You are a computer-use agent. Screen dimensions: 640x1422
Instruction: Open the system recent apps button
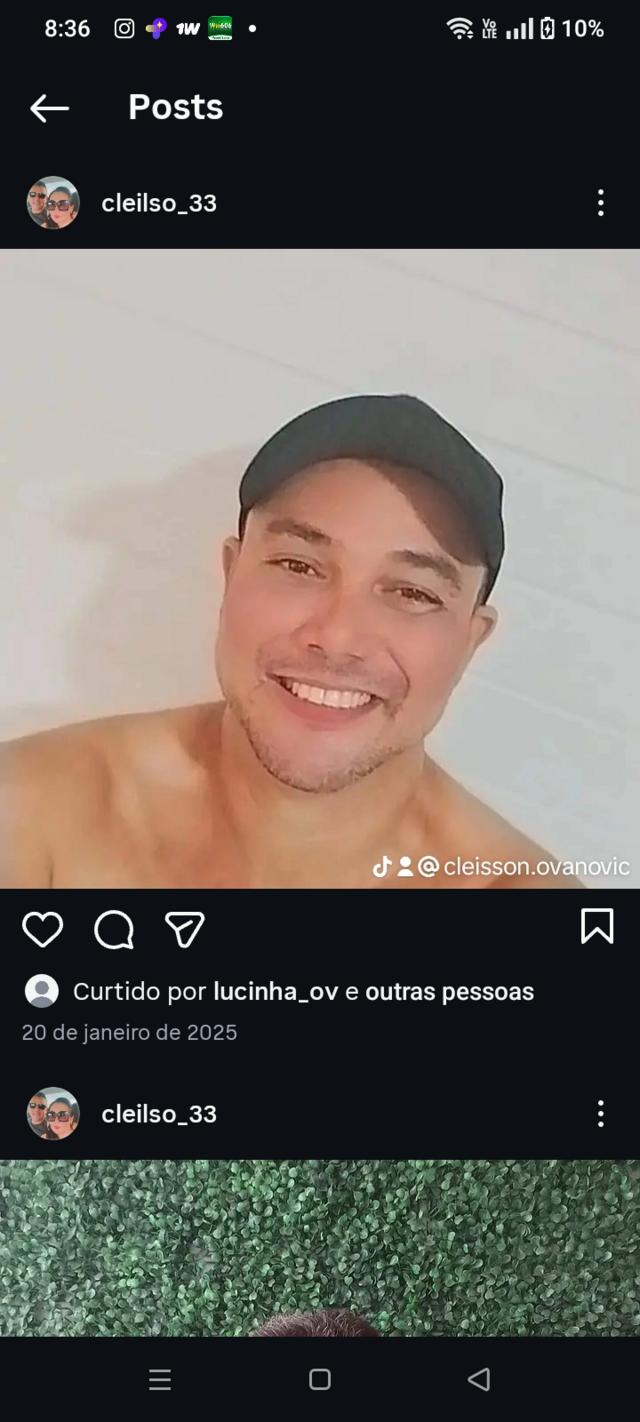click(x=160, y=1380)
